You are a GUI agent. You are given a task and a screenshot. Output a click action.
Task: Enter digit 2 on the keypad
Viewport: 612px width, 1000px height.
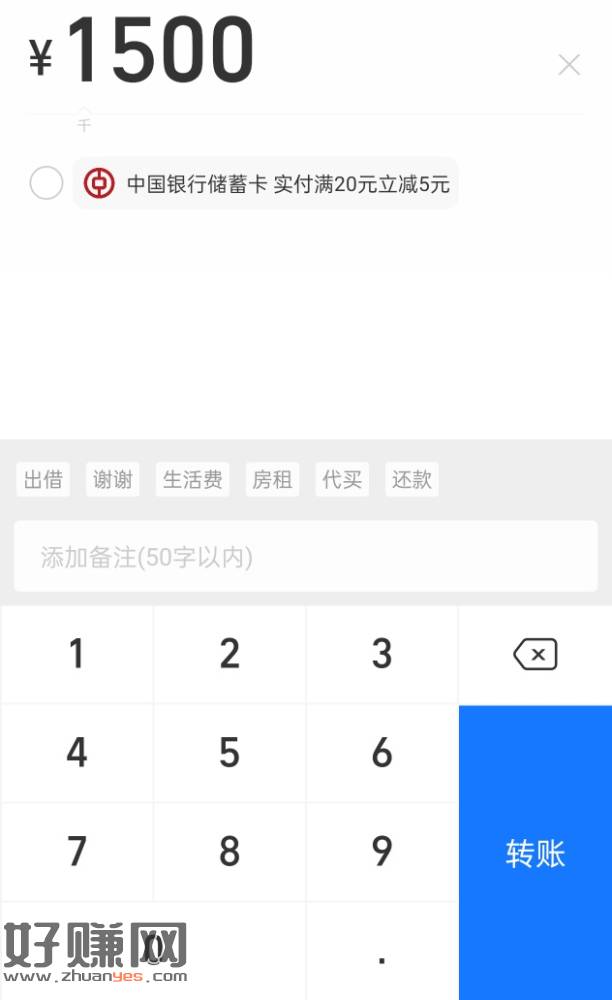click(x=230, y=655)
